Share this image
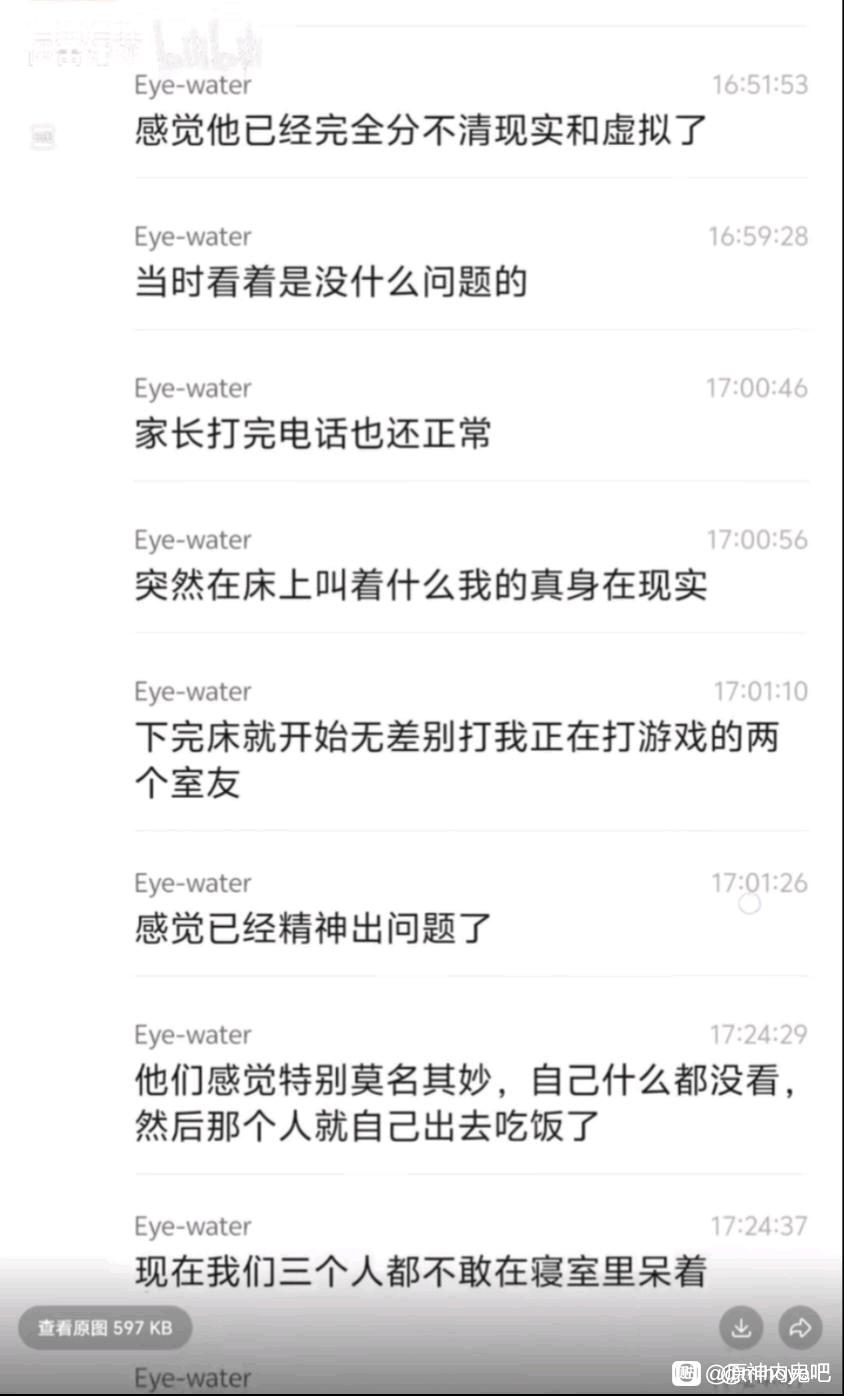844x1396 pixels. tap(800, 1328)
